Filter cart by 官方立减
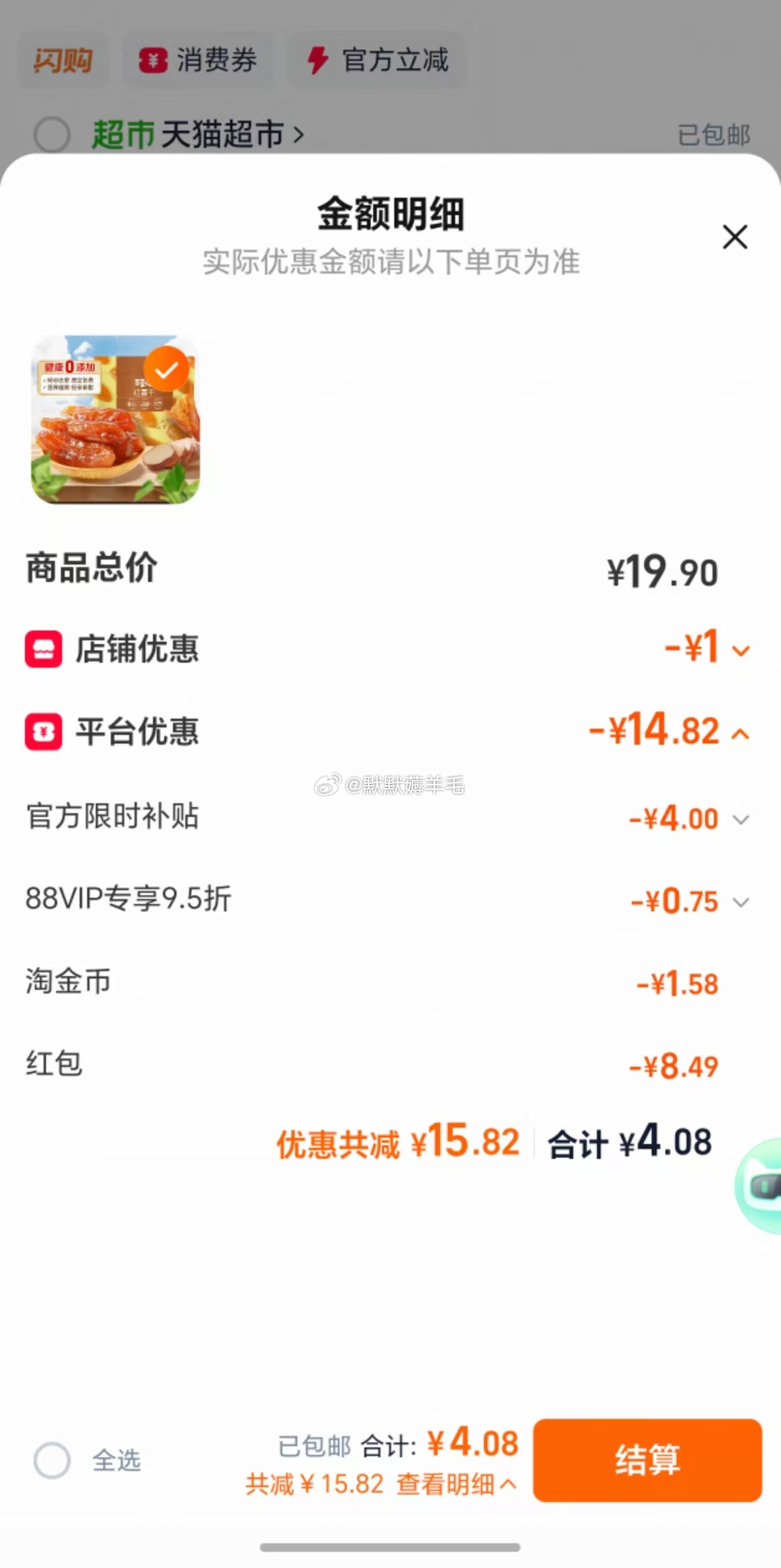Screen dimensions: 781x1568 377,60
